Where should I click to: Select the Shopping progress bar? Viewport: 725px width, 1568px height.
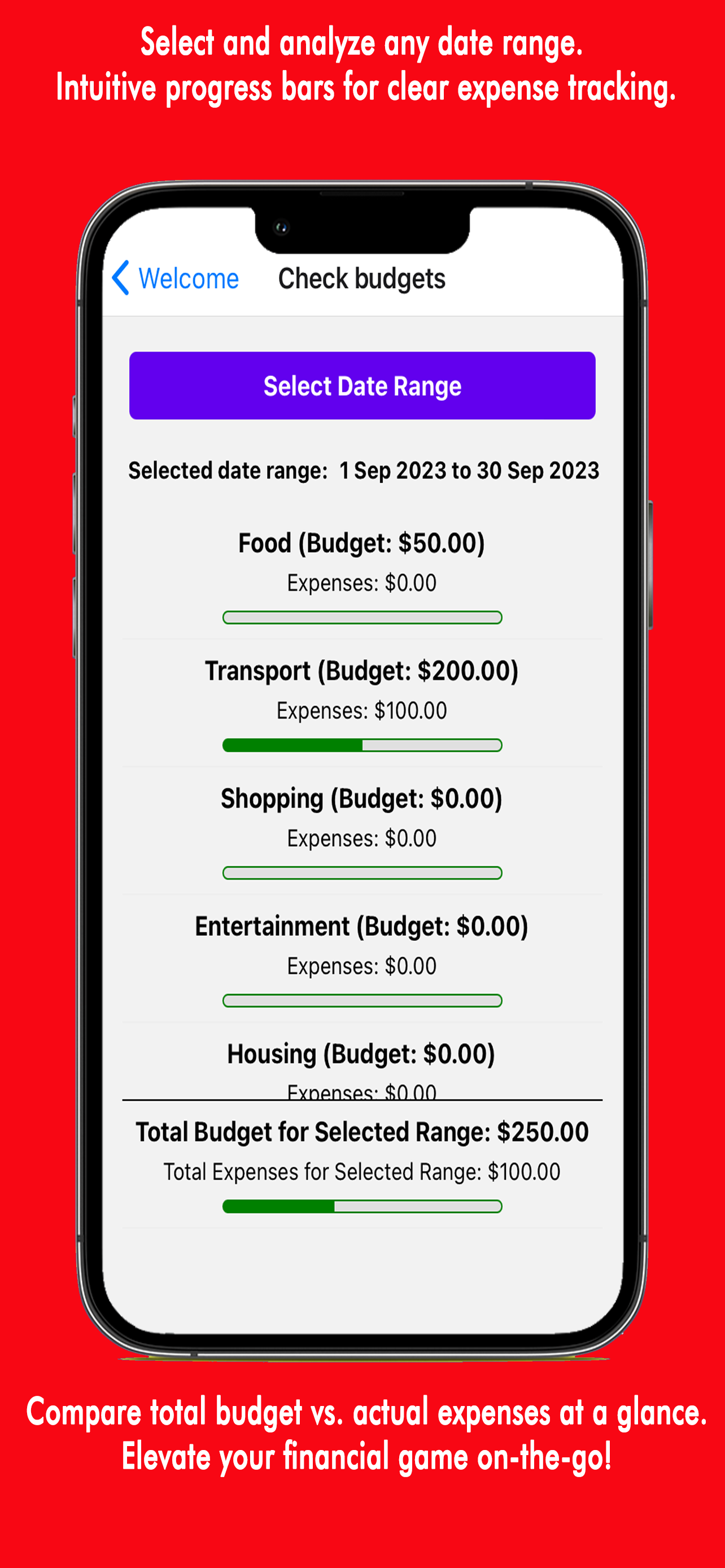pyautogui.click(x=362, y=871)
